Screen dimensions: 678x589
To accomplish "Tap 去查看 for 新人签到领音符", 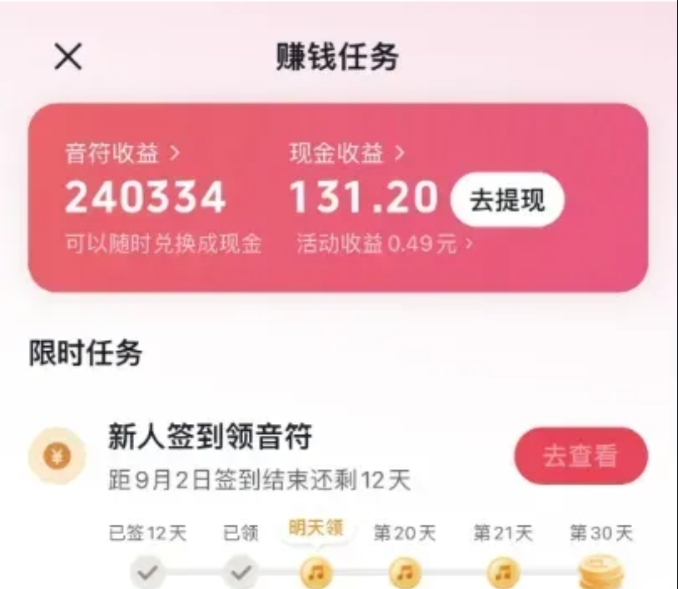I will coord(580,457).
